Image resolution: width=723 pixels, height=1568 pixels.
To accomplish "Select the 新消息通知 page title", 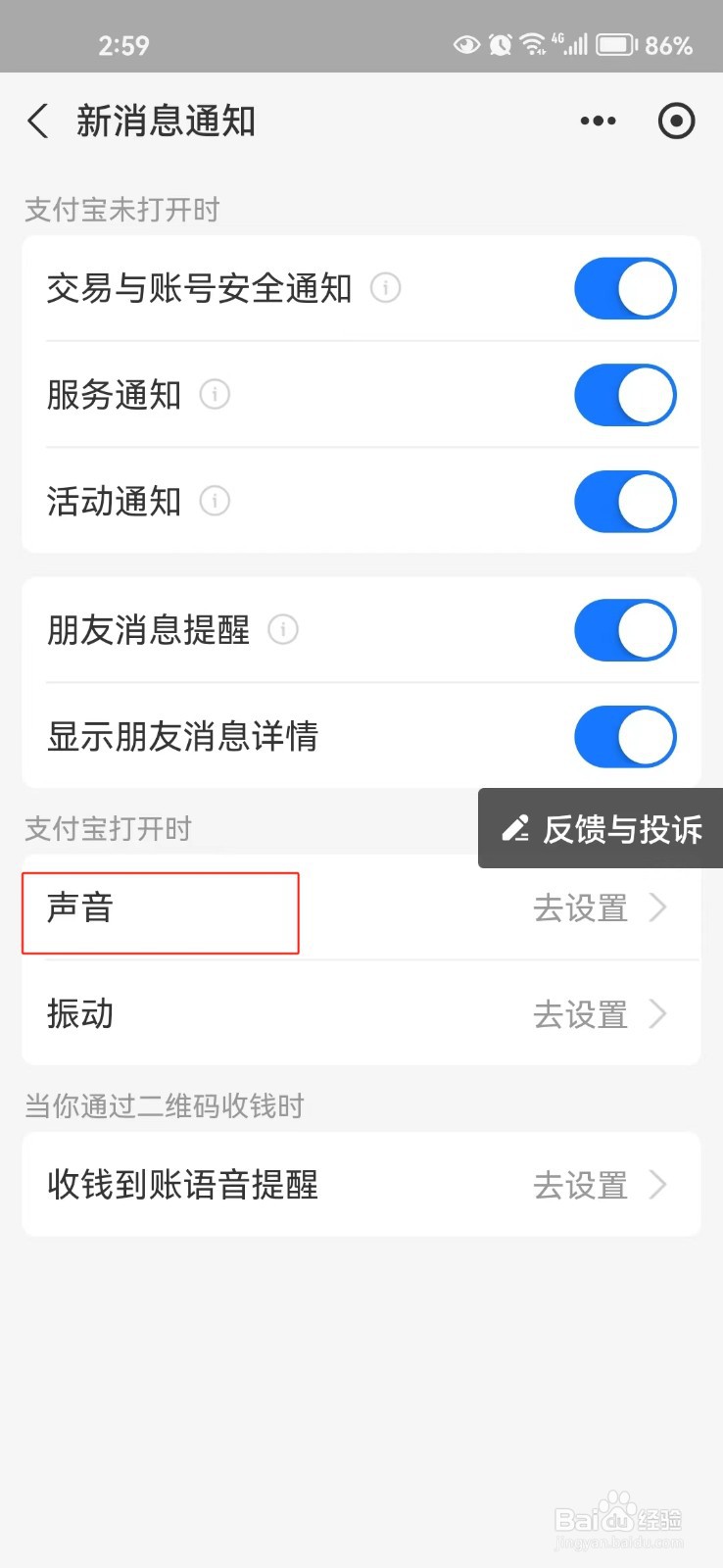I will click(x=165, y=121).
